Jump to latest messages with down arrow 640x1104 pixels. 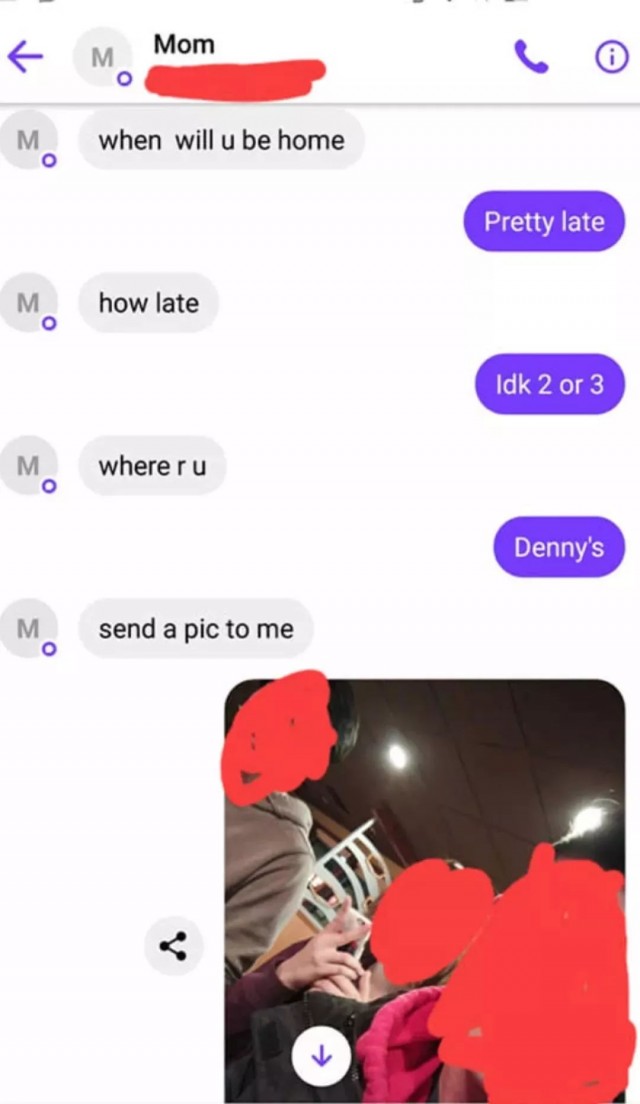click(x=322, y=1057)
